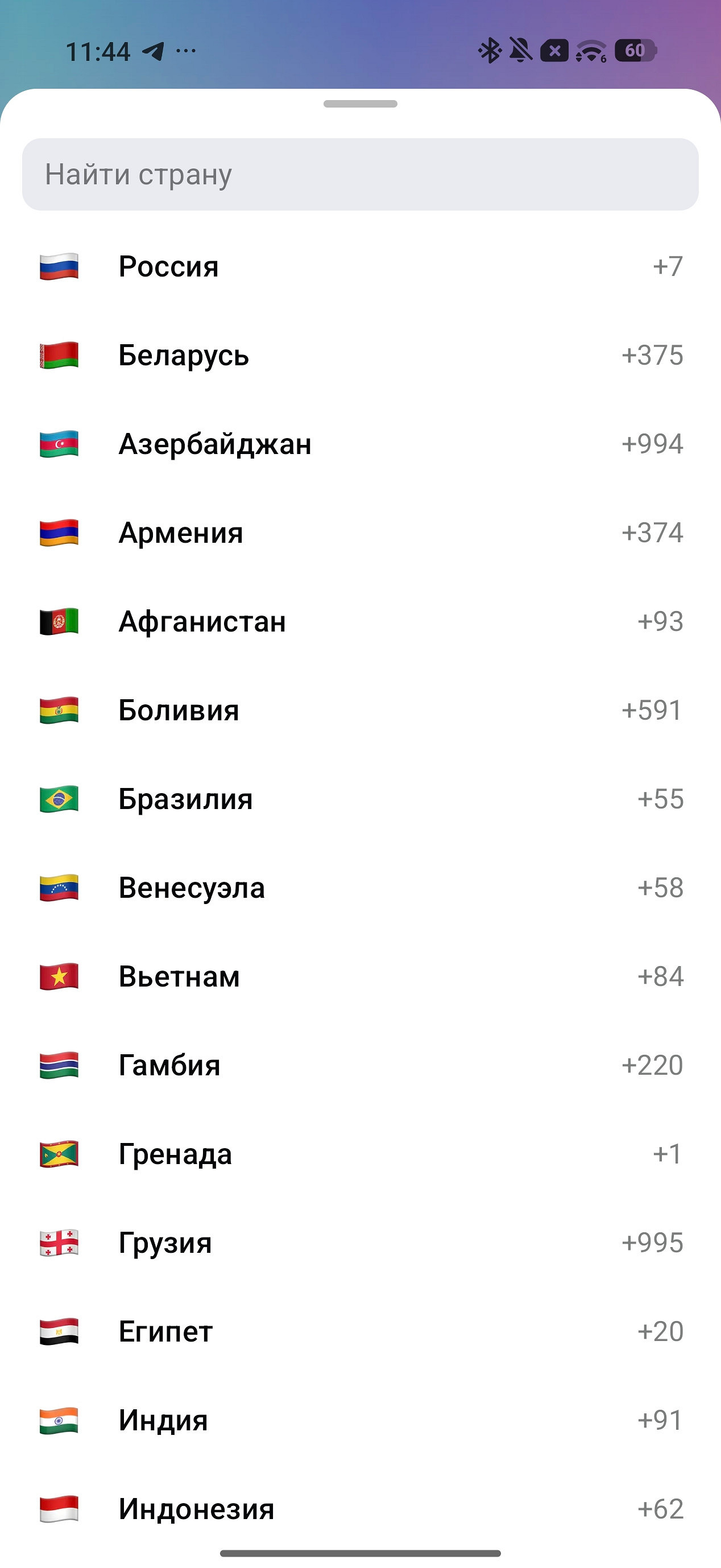
Task: Select Вьетнам +84
Action: click(360, 977)
